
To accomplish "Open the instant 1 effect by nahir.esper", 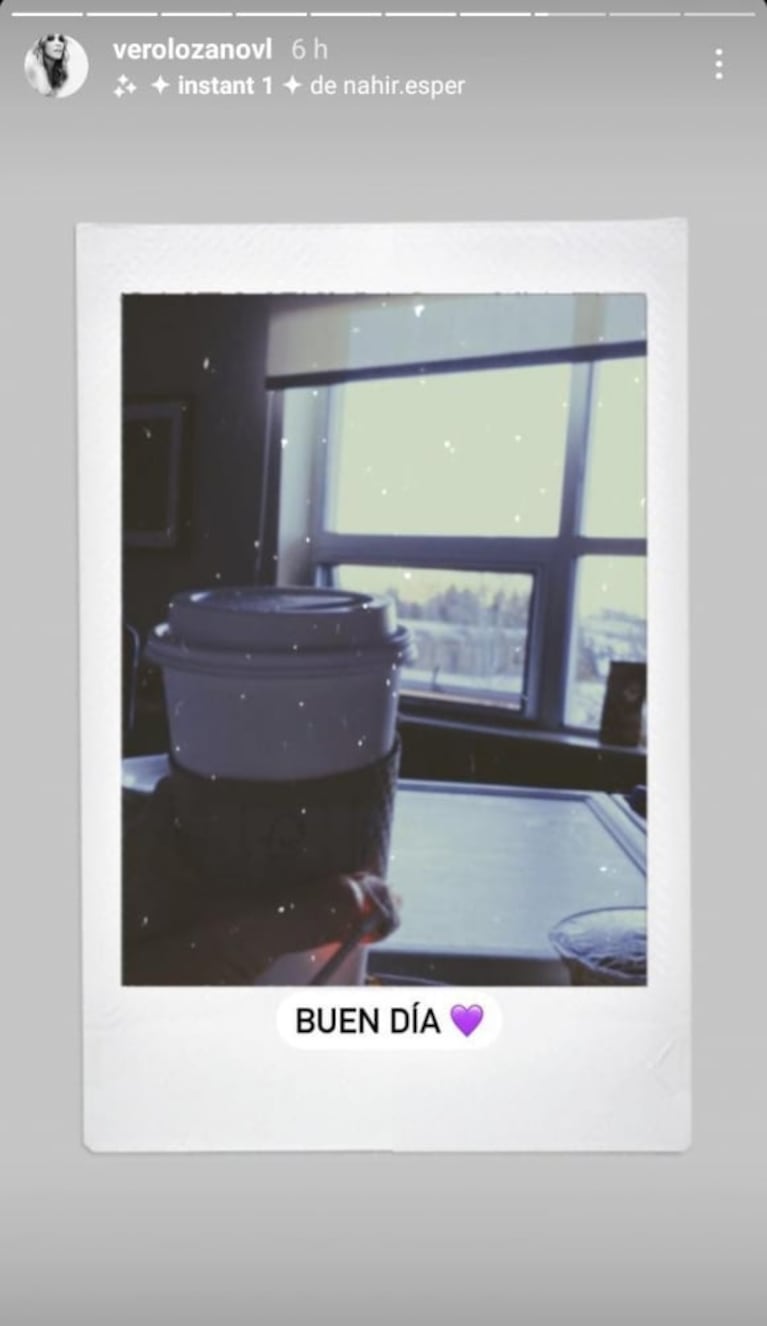I will pos(290,87).
